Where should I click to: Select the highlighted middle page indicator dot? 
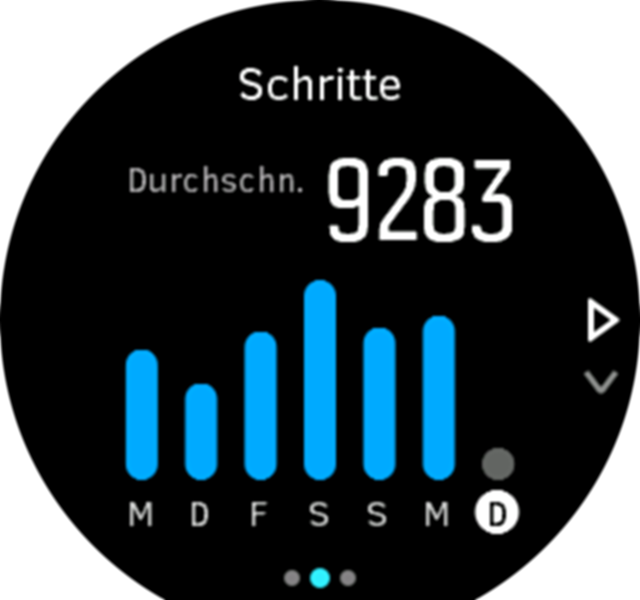pyautogui.click(x=320, y=577)
